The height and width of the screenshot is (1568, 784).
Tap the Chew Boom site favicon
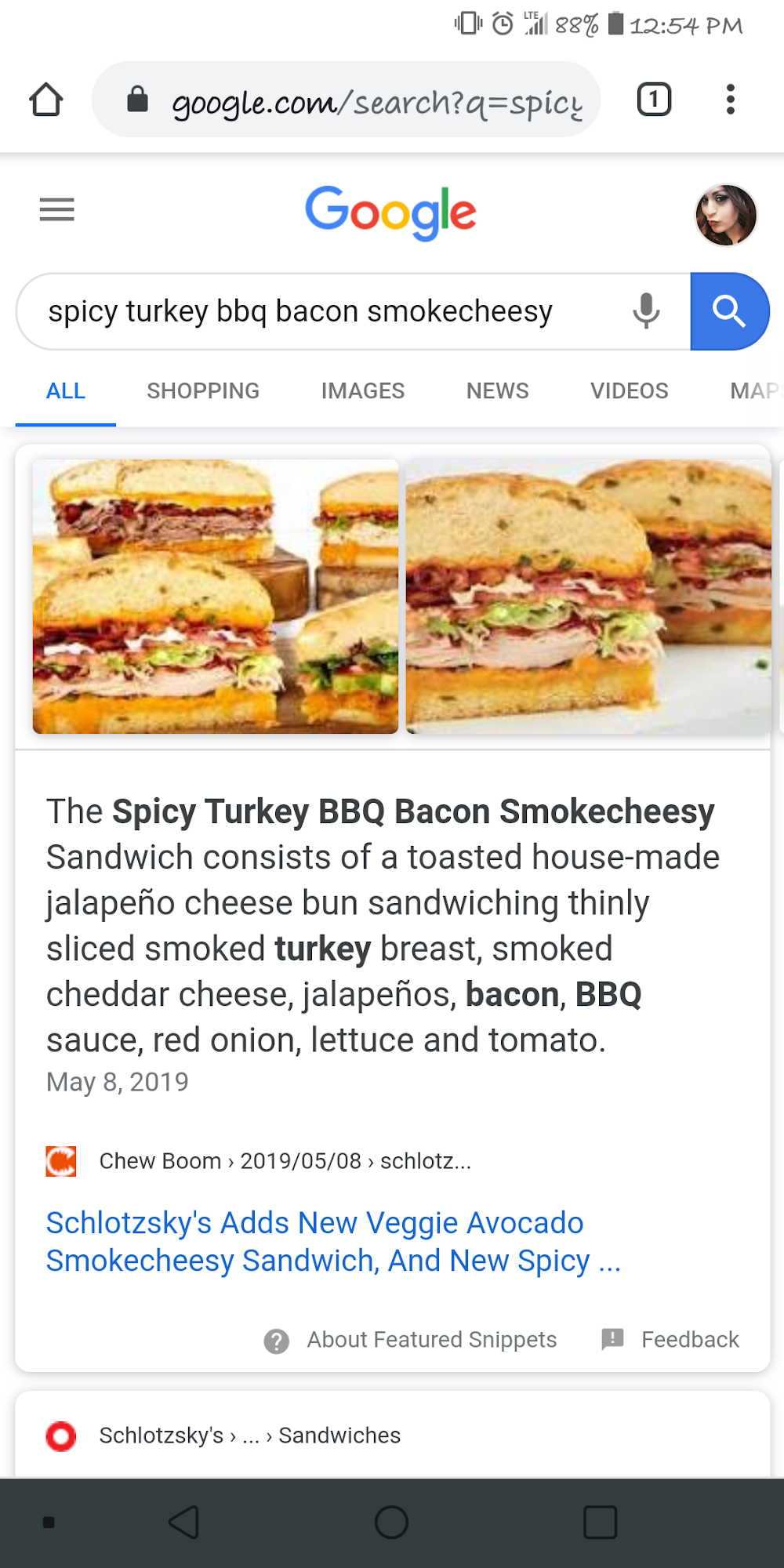pos(61,1161)
